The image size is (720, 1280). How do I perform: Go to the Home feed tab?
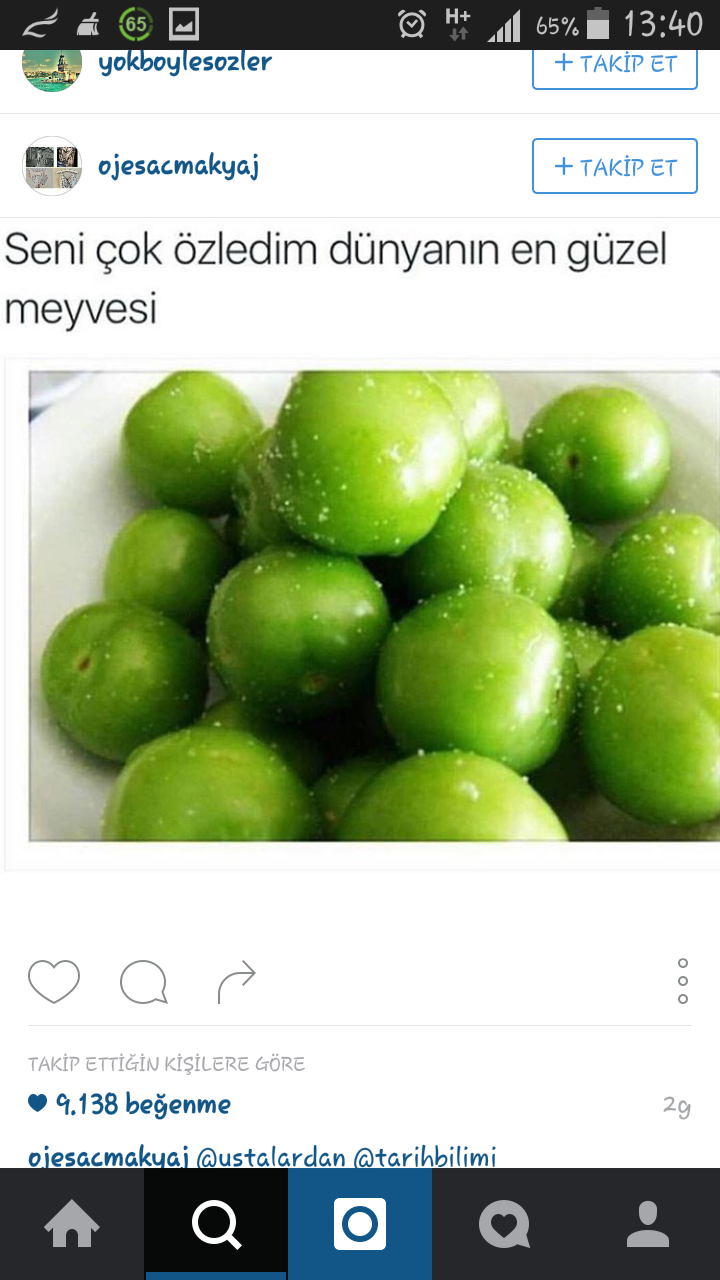pyautogui.click(x=72, y=1224)
